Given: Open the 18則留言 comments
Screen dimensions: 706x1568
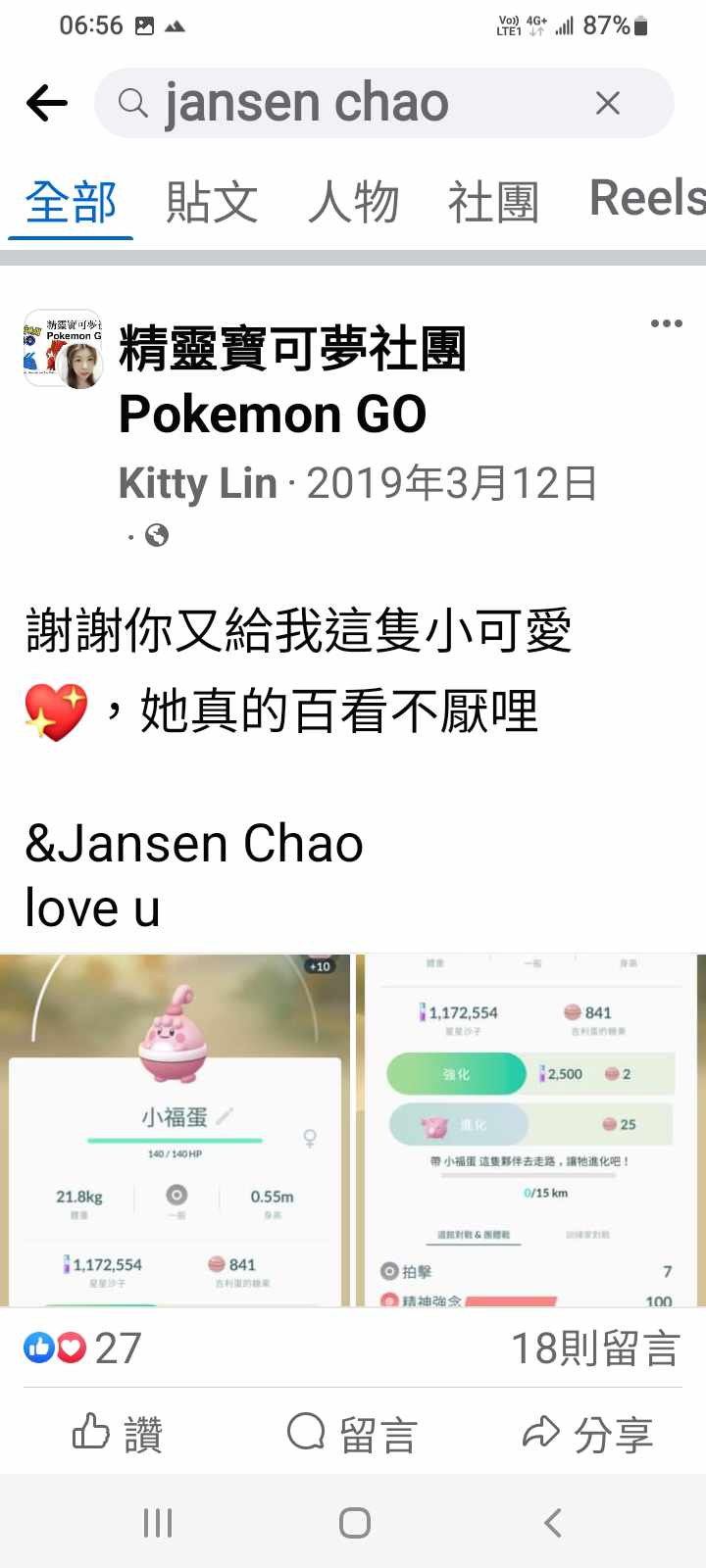Looking at the screenshot, I should (594, 1348).
